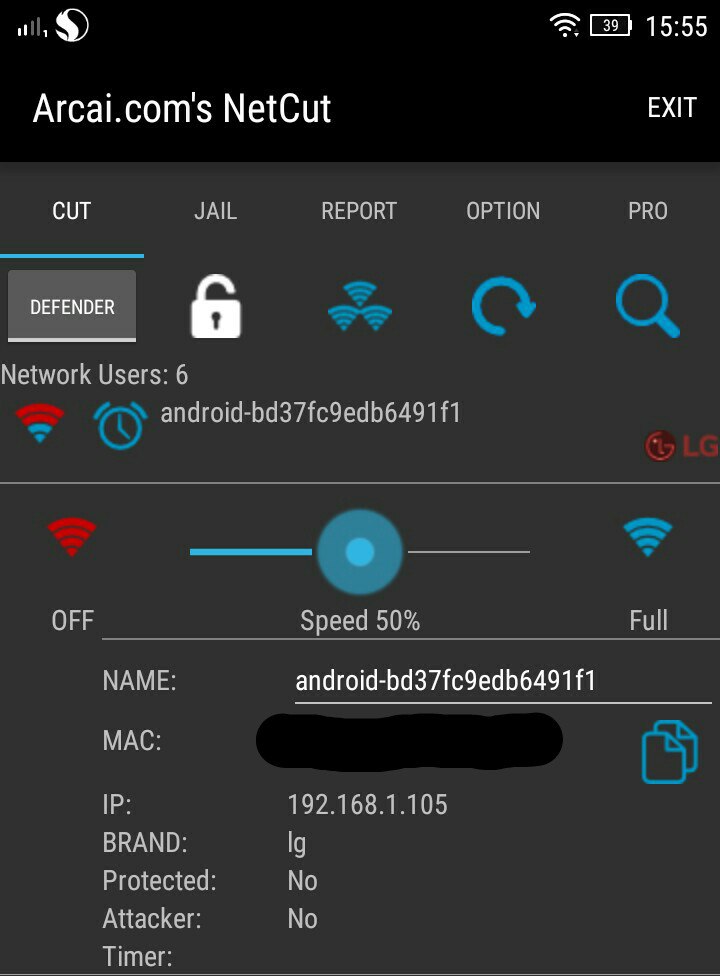
Task: Tap the triple Wi-Fi network icon
Action: point(359,307)
